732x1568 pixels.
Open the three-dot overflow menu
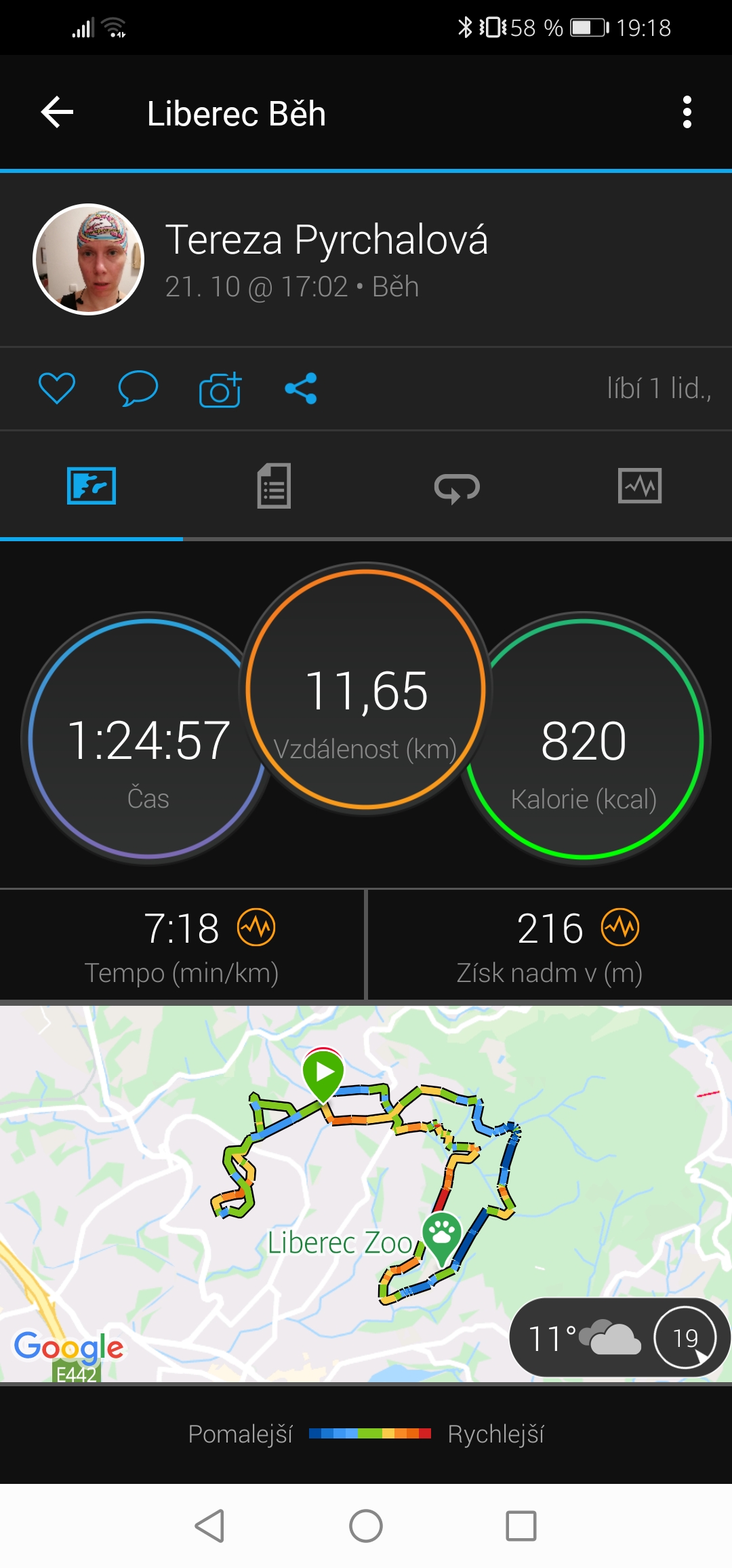(687, 113)
